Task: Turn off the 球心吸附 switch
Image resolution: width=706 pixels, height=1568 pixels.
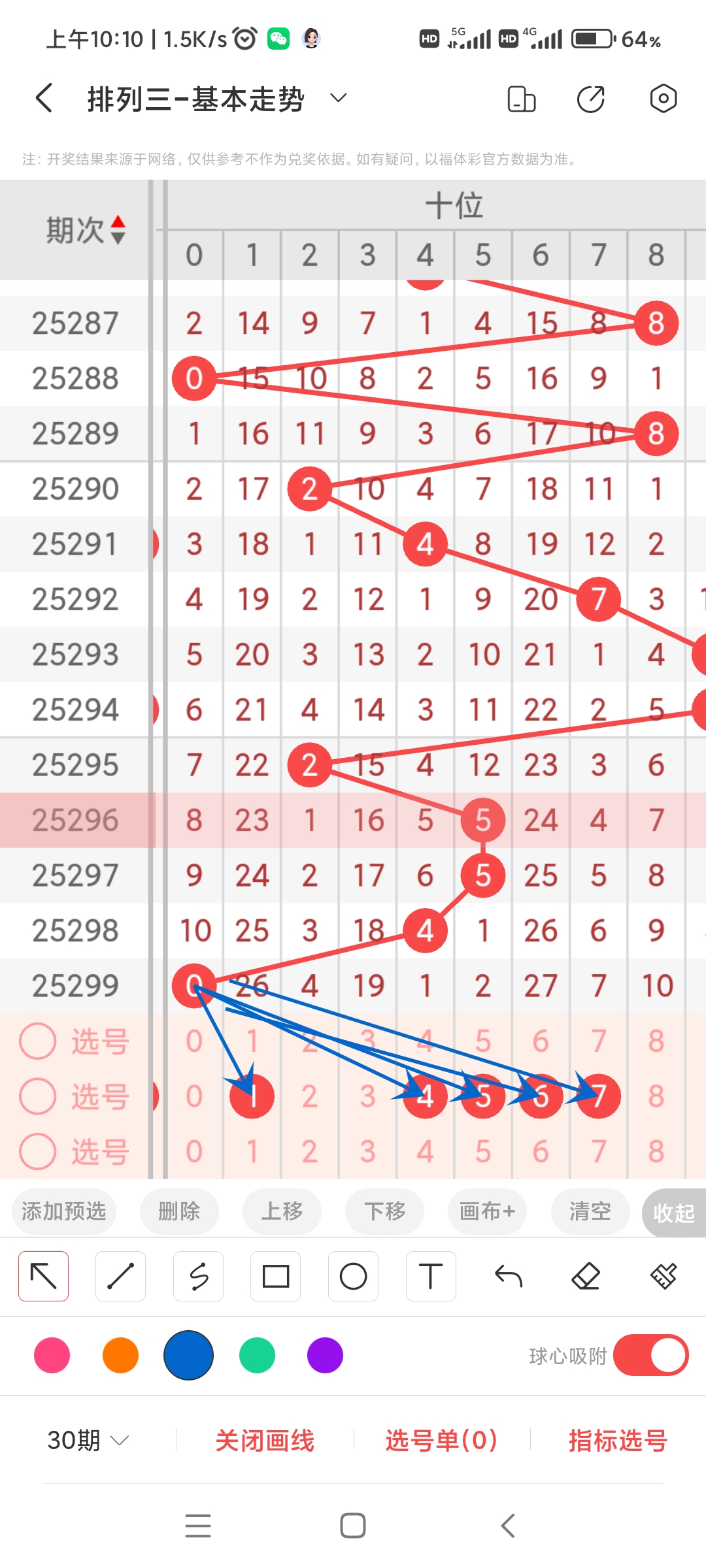Action: [650, 1355]
